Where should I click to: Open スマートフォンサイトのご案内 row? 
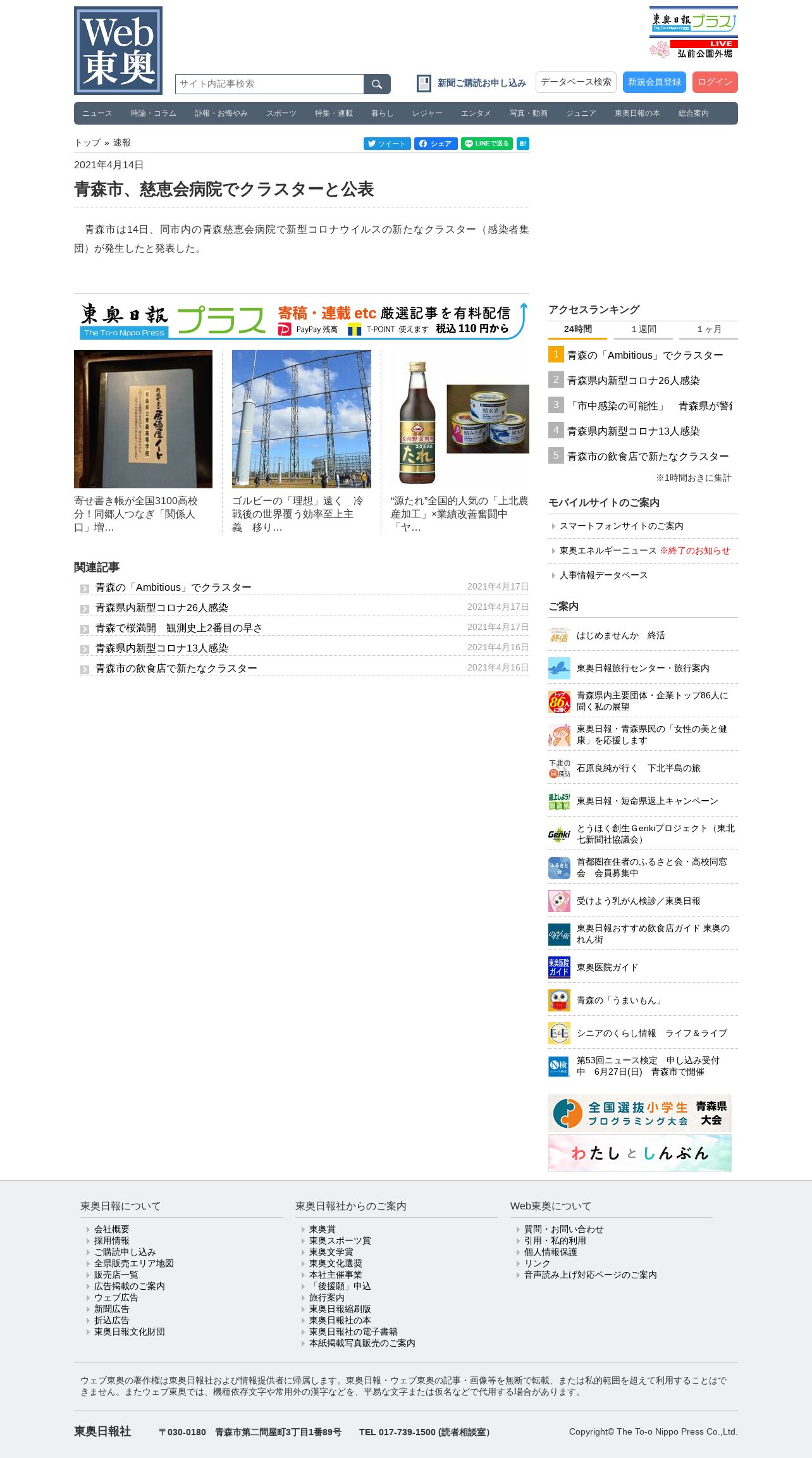tap(621, 526)
